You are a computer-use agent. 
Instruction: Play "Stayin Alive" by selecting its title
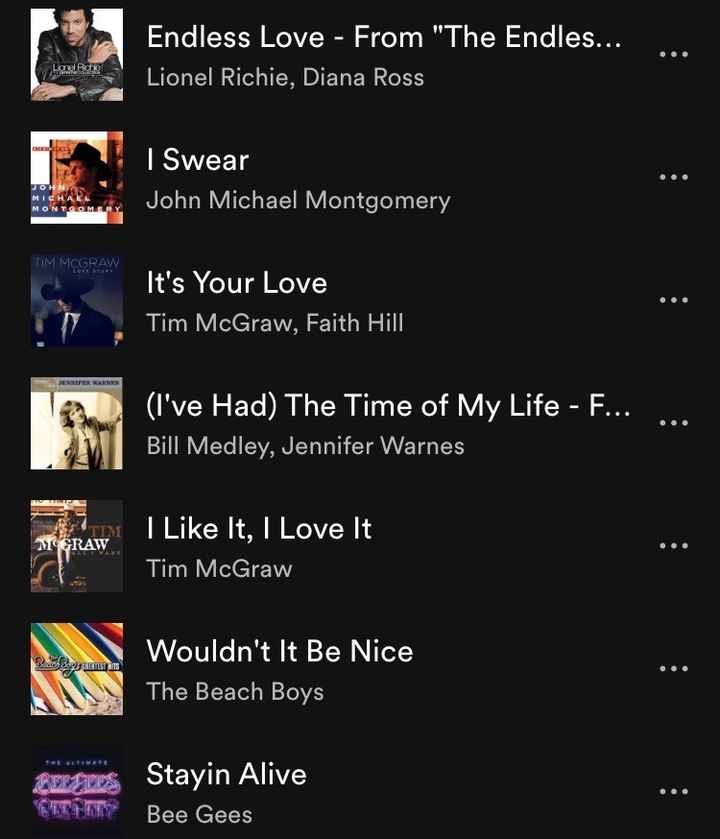225,773
